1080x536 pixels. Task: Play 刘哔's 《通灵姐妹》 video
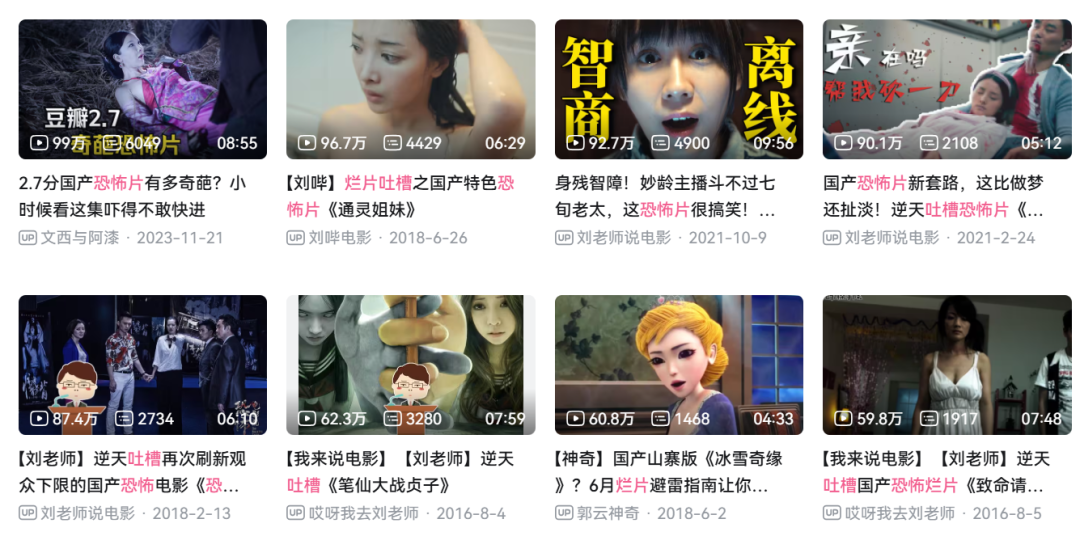pyautogui.click(x=410, y=90)
